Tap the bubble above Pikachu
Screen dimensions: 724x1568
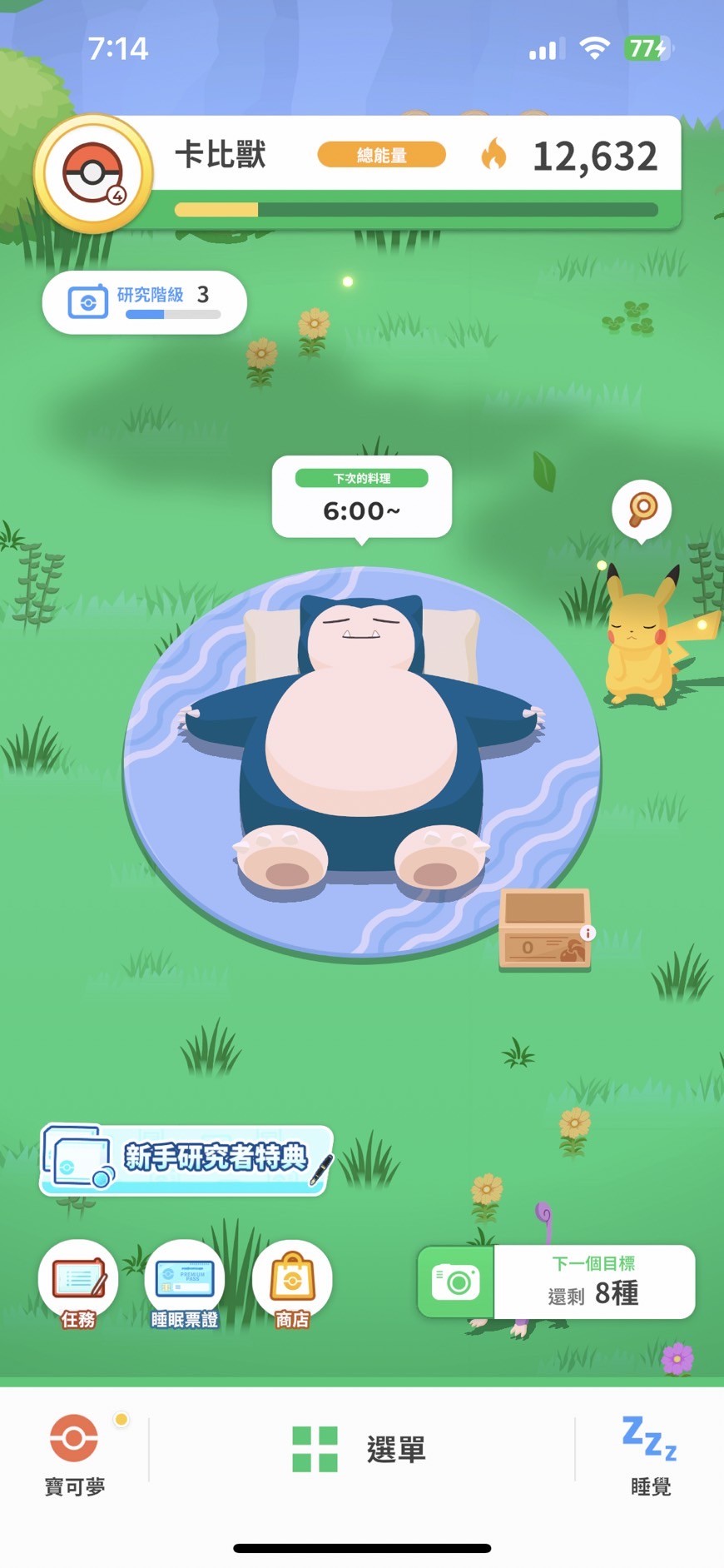click(x=641, y=509)
